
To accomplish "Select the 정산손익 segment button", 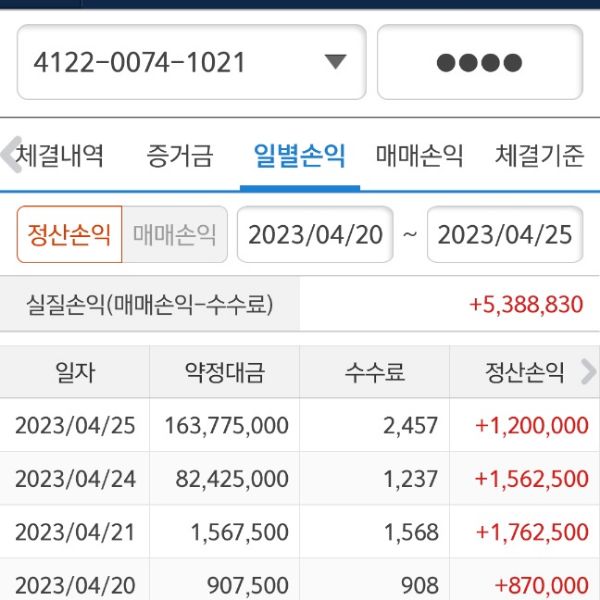I will [x=69, y=235].
